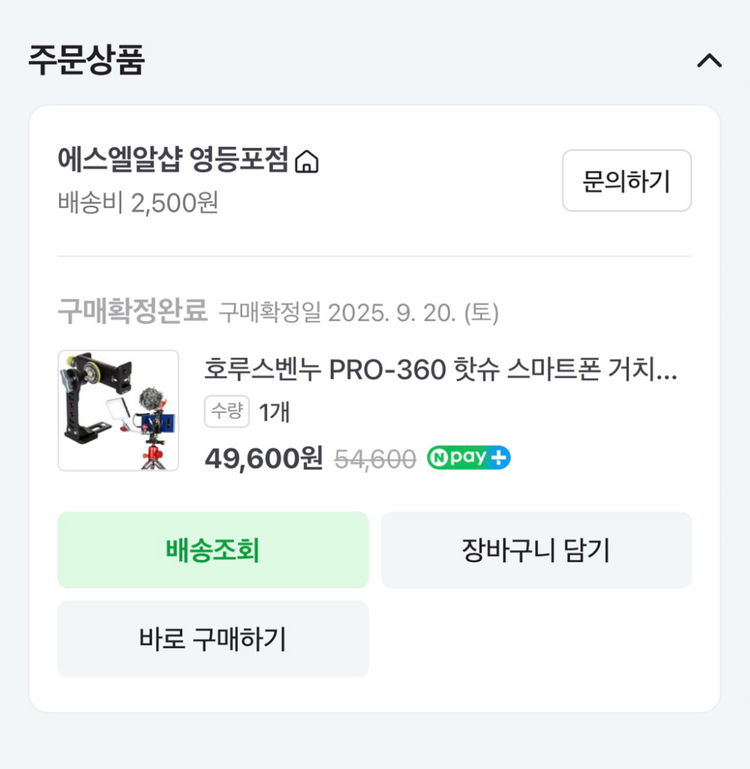The width and height of the screenshot is (750, 769).
Task: Click the Npay plus badge near the price
Action: pyautogui.click(x=467, y=457)
